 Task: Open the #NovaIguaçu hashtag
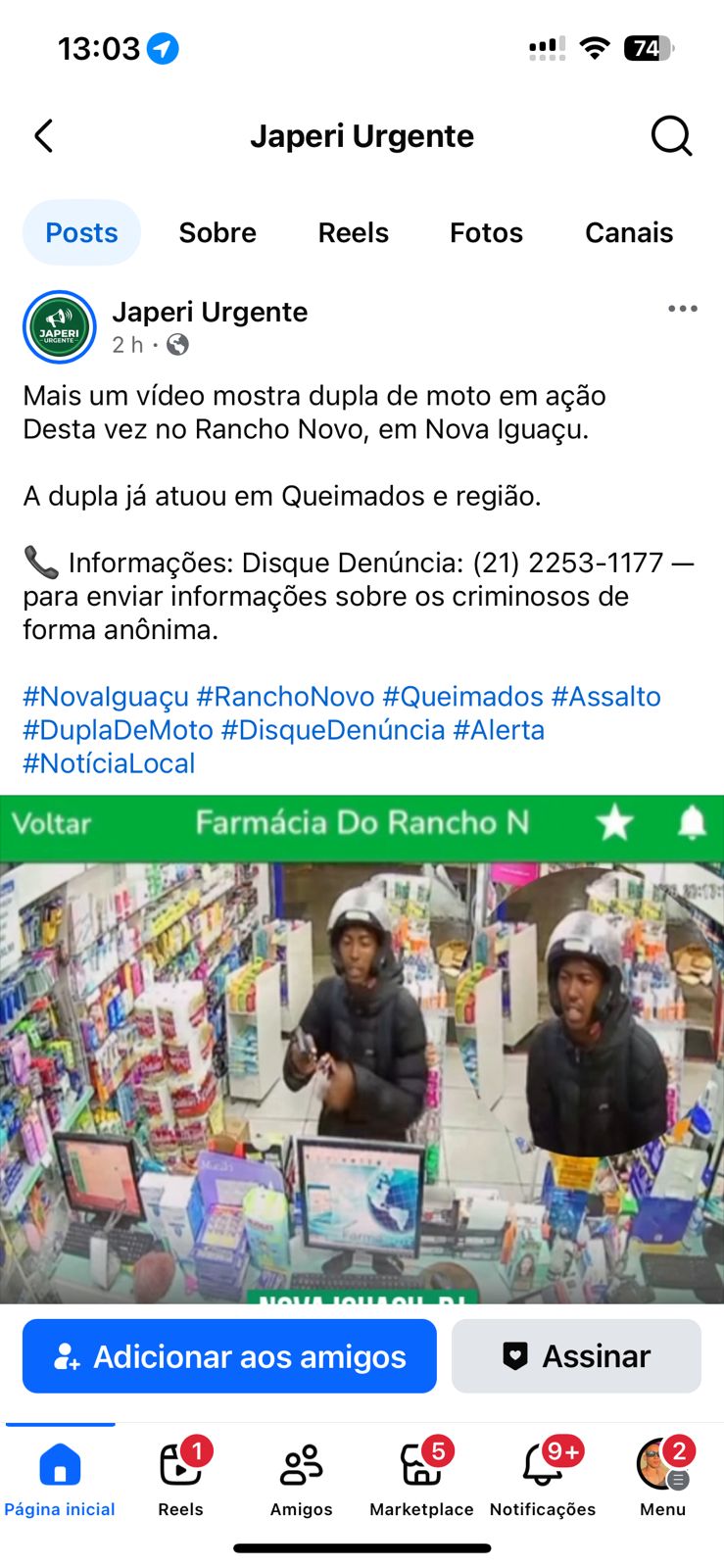coord(106,697)
